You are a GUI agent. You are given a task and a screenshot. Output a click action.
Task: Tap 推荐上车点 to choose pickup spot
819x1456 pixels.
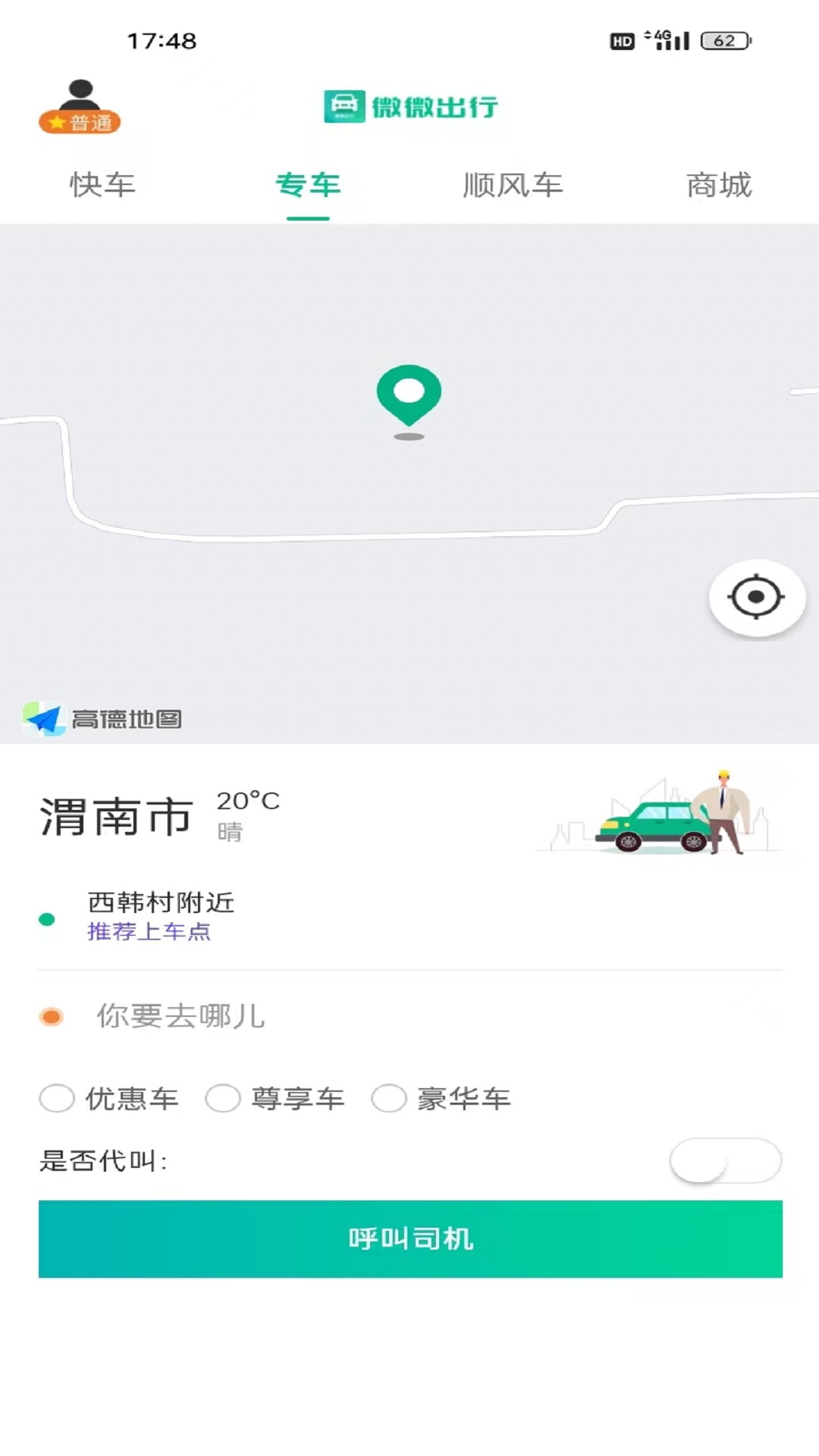[149, 932]
